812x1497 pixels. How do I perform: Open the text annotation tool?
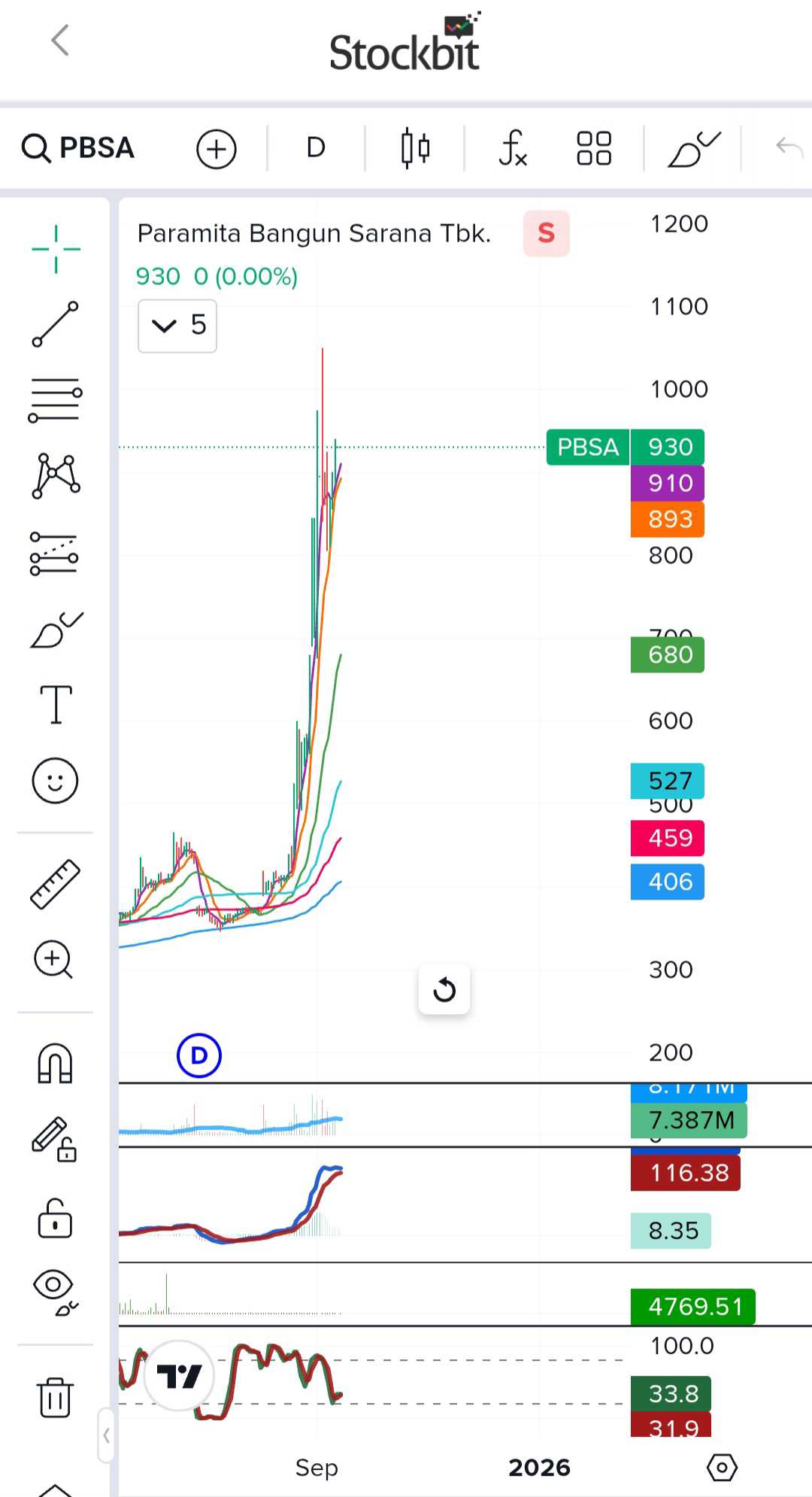click(56, 705)
